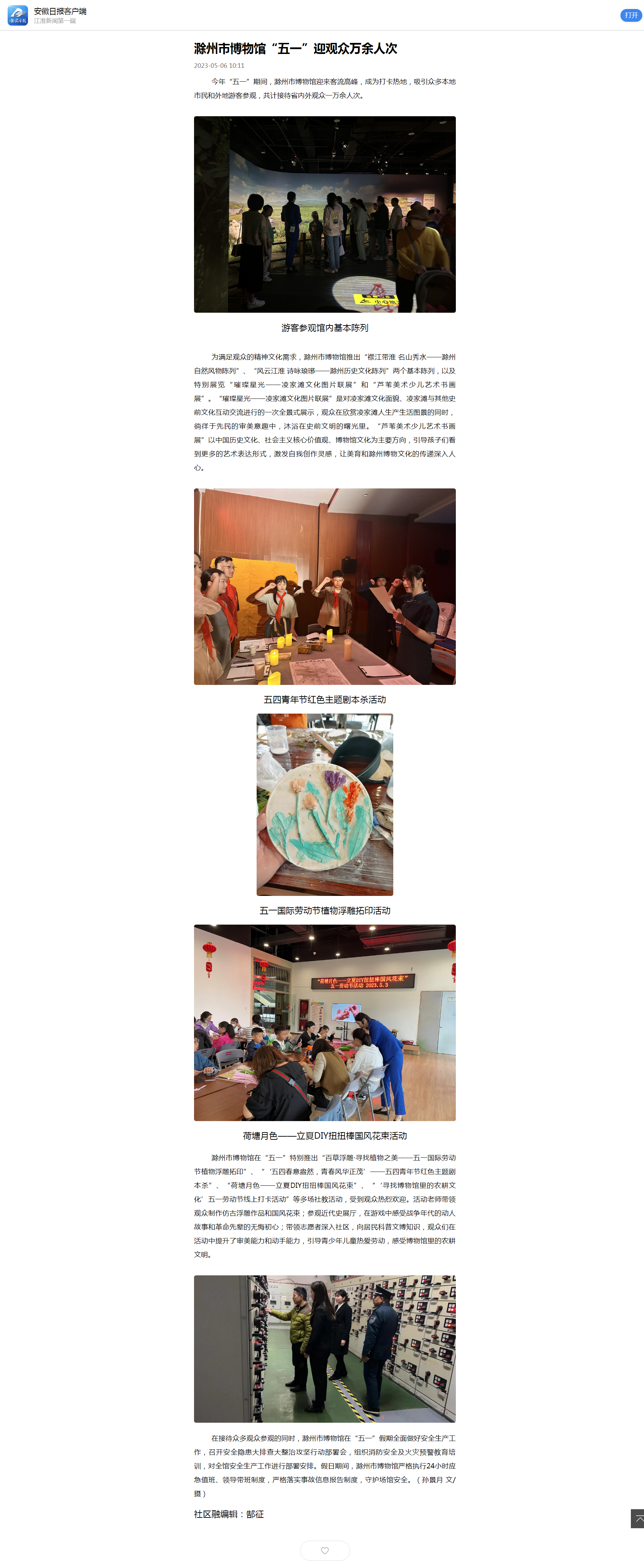View the 游客参观馆内基本陈列 photo

[x=324, y=214]
